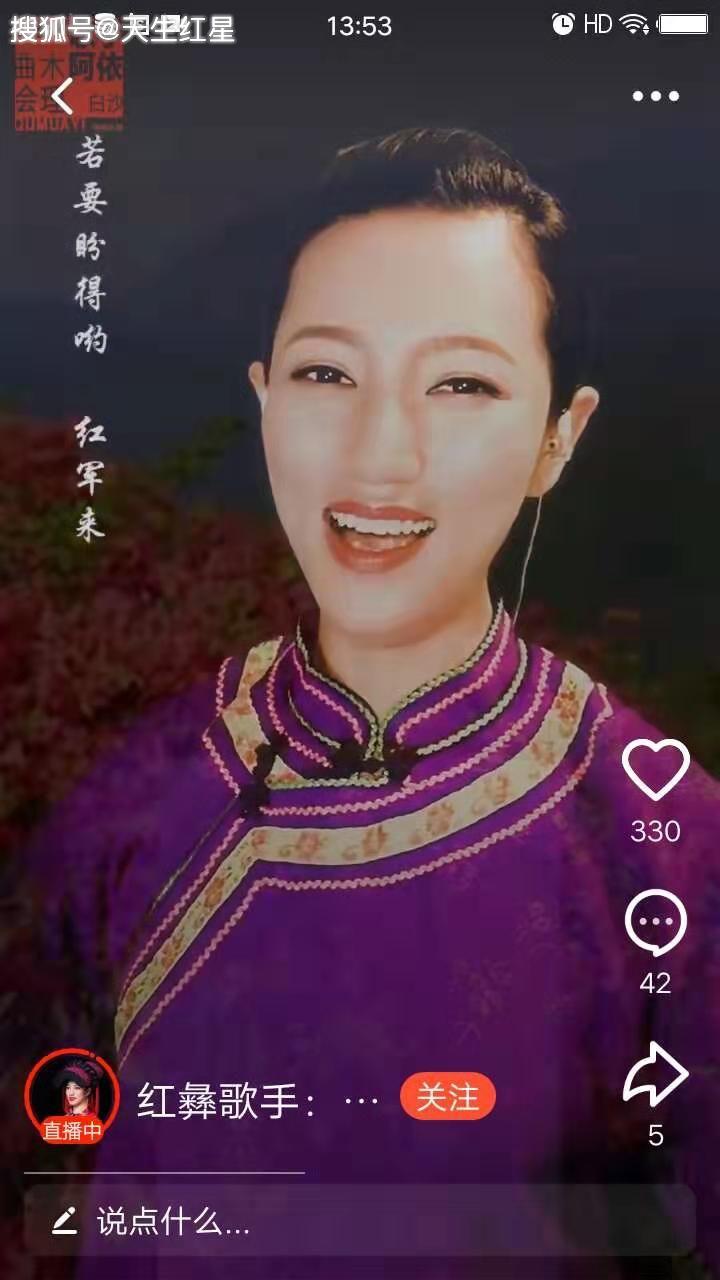Tap the pencil icon in the comment bar
The image size is (720, 1280).
pyautogui.click(x=64, y=1221)
